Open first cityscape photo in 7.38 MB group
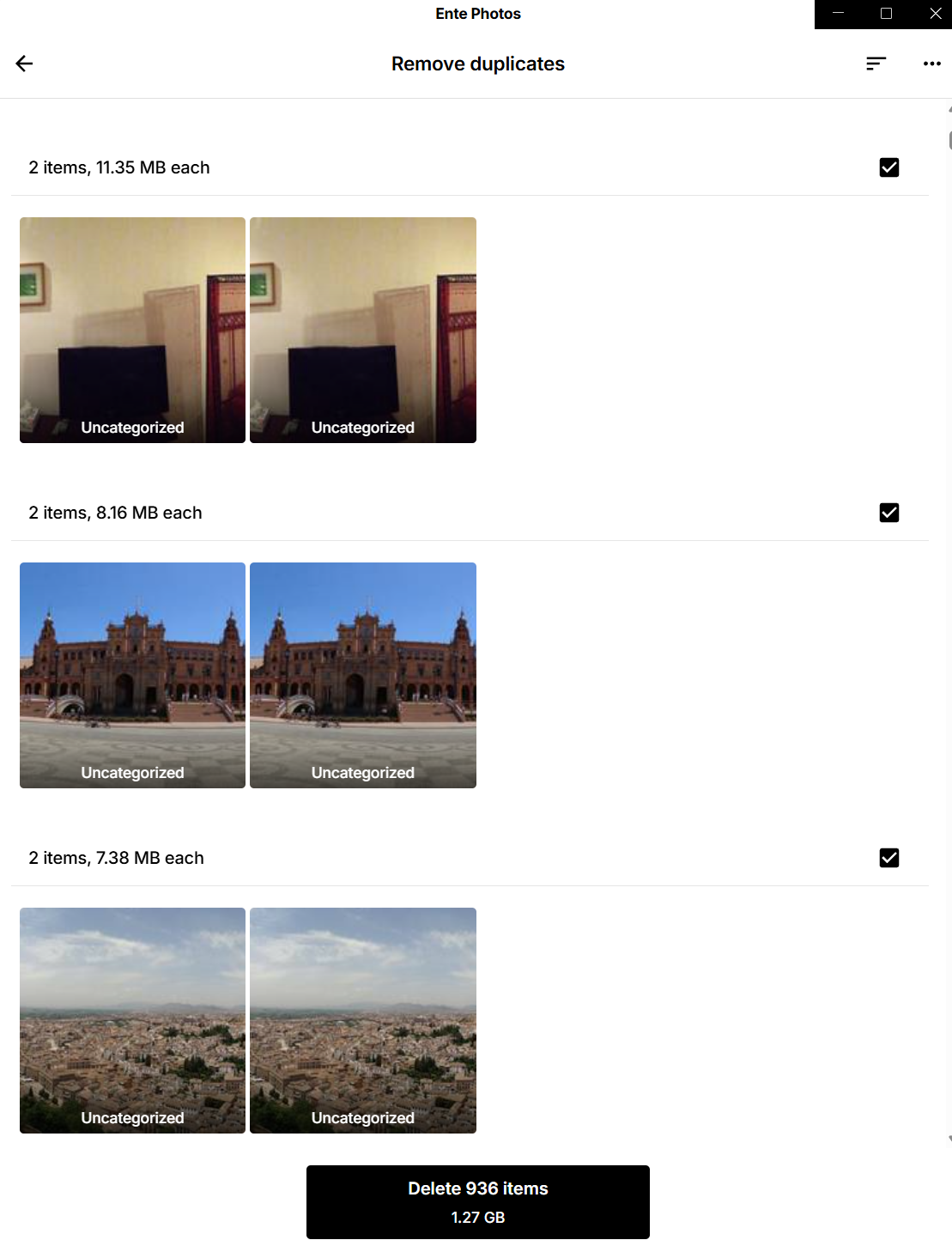 [x=132, y=1020]
